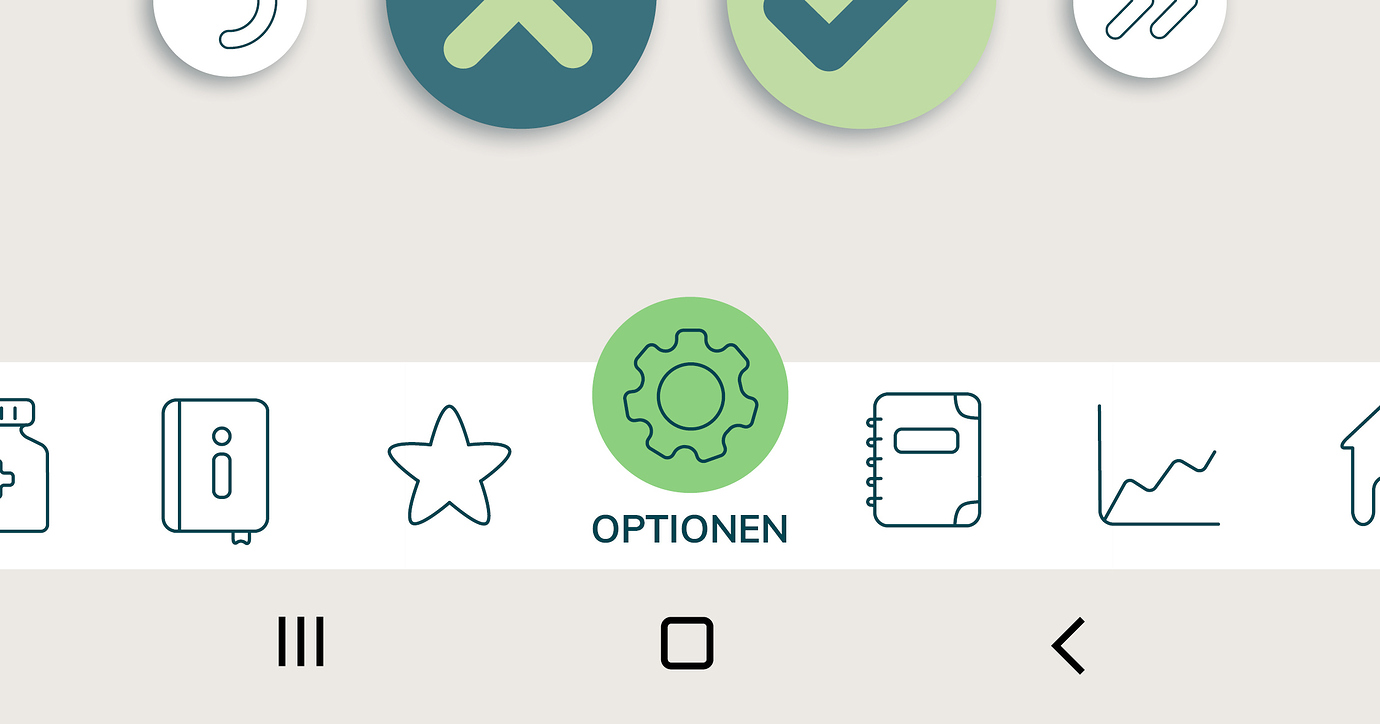Go to the home tab

pos(1360,466)
